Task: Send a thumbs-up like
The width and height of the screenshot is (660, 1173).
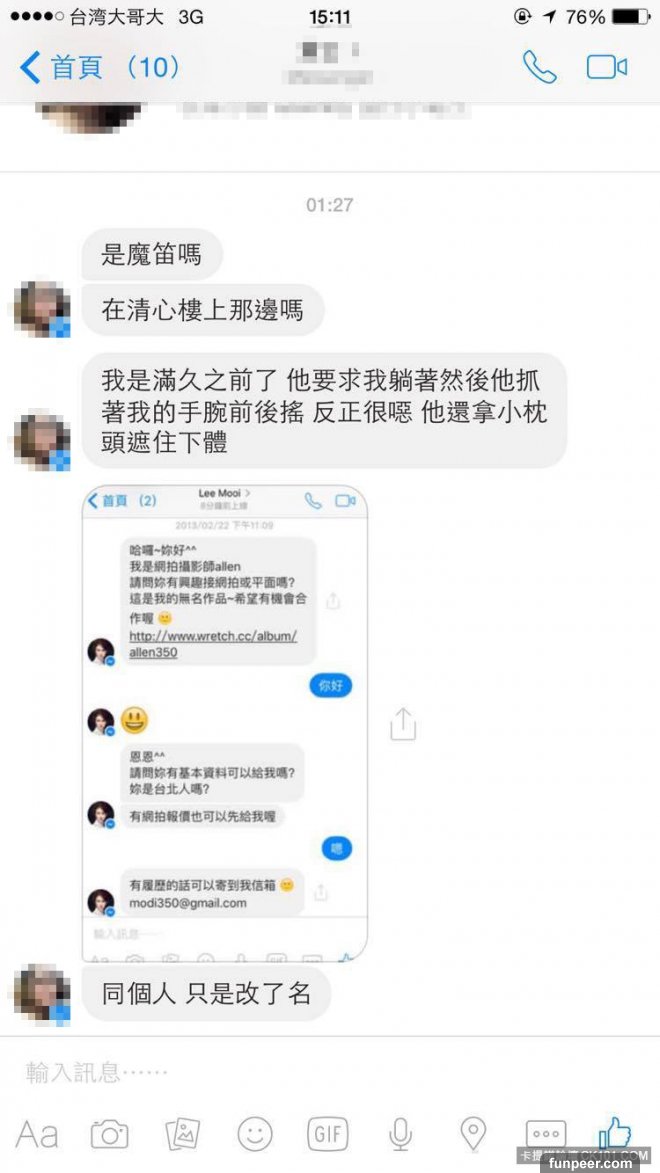Action: click(x=614, y=1132)
